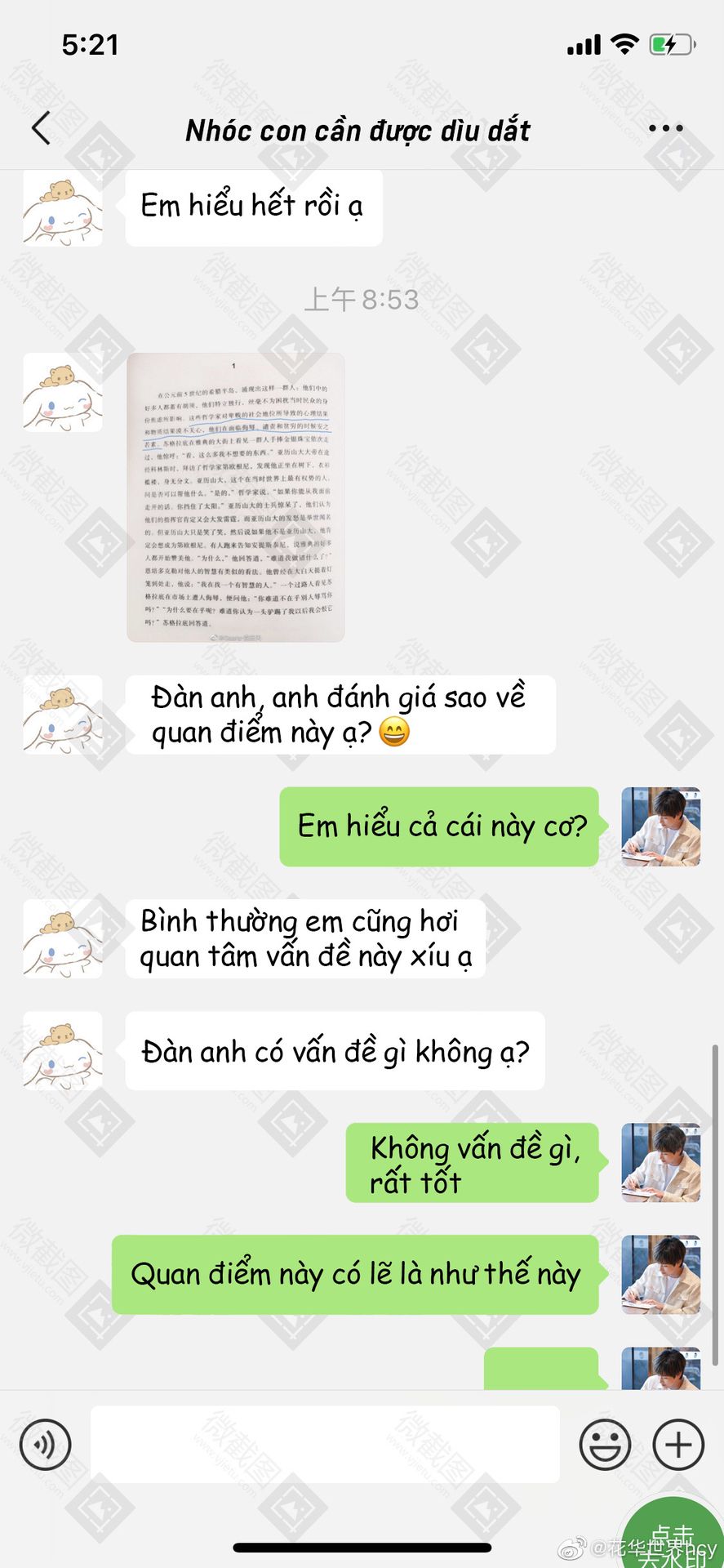The height and width of the screenshot is (1568, 724).
Task: Tap the message text field
Action: 325,1445
